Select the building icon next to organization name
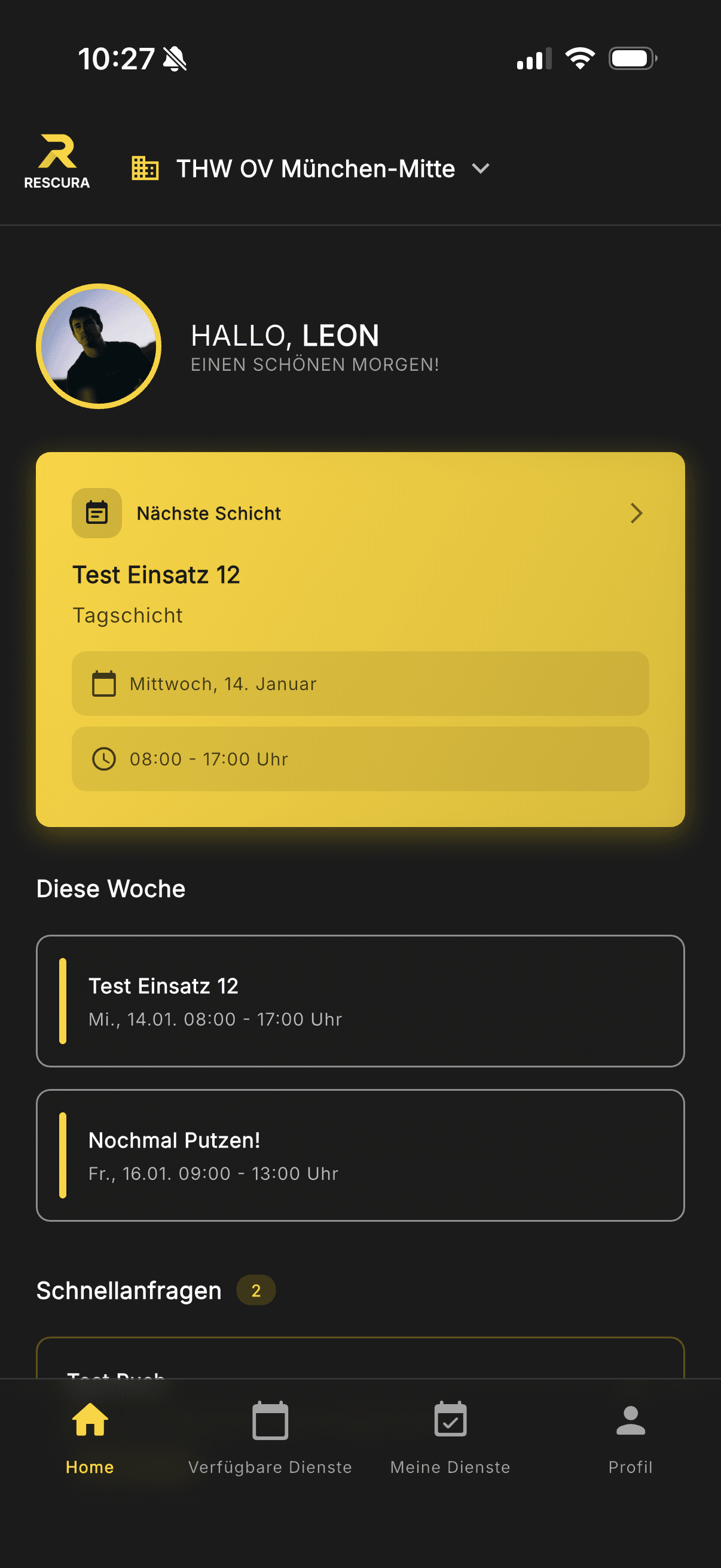 tap(144, 168)
